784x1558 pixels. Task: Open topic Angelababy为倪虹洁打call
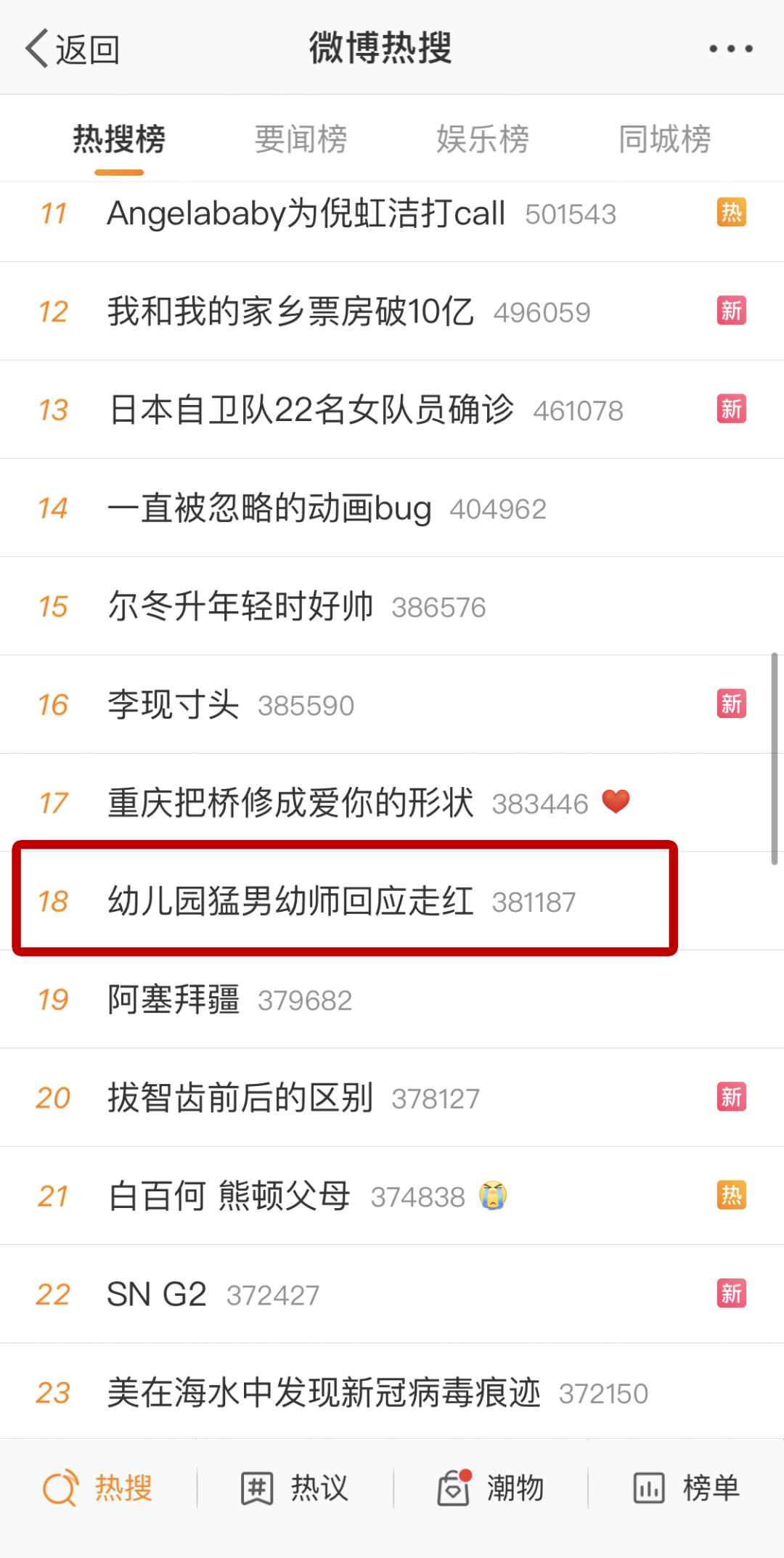point(306,214)
